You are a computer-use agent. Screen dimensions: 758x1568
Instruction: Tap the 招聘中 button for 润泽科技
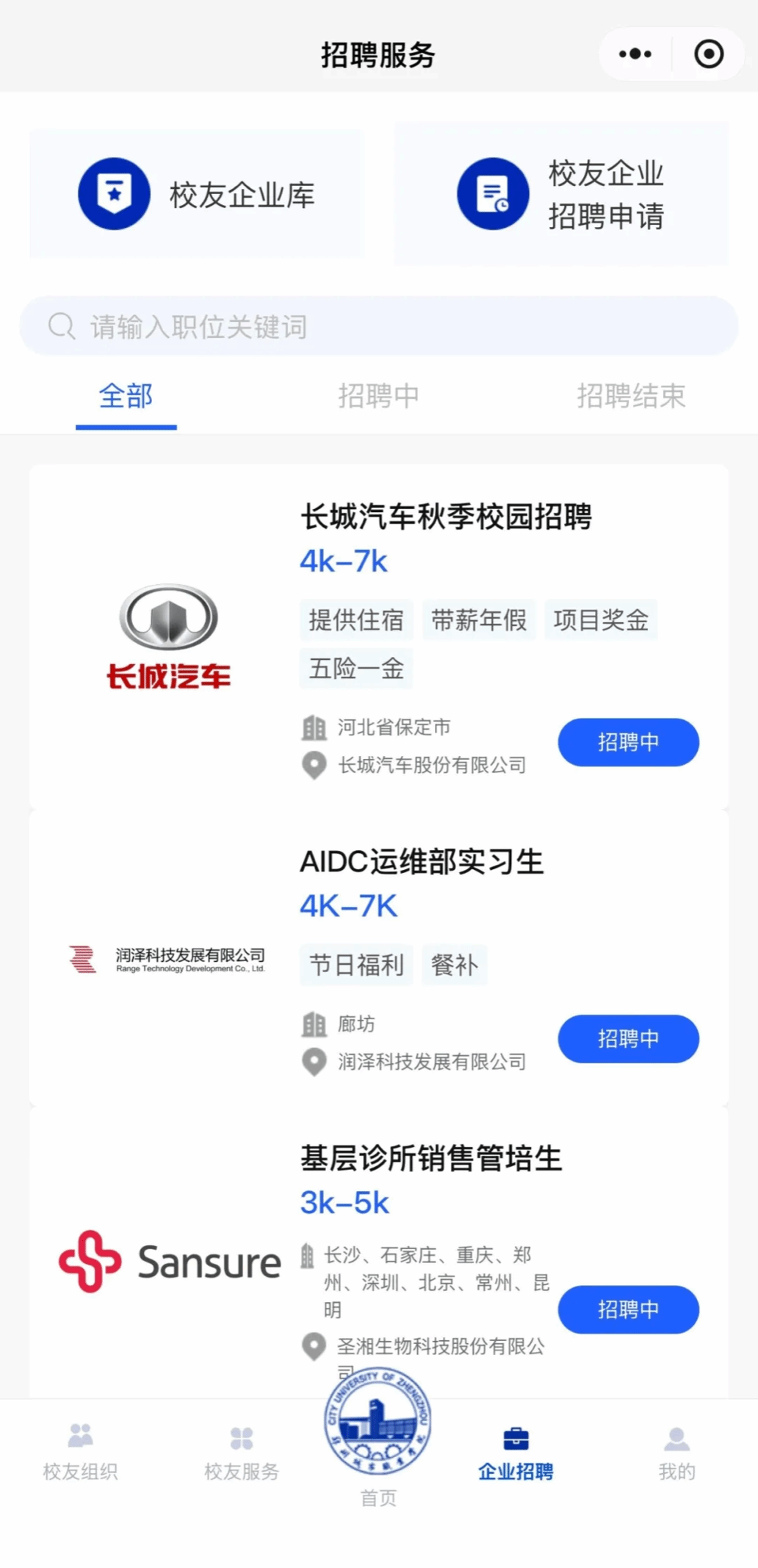pyautogui.click(x=628, y=1039)
